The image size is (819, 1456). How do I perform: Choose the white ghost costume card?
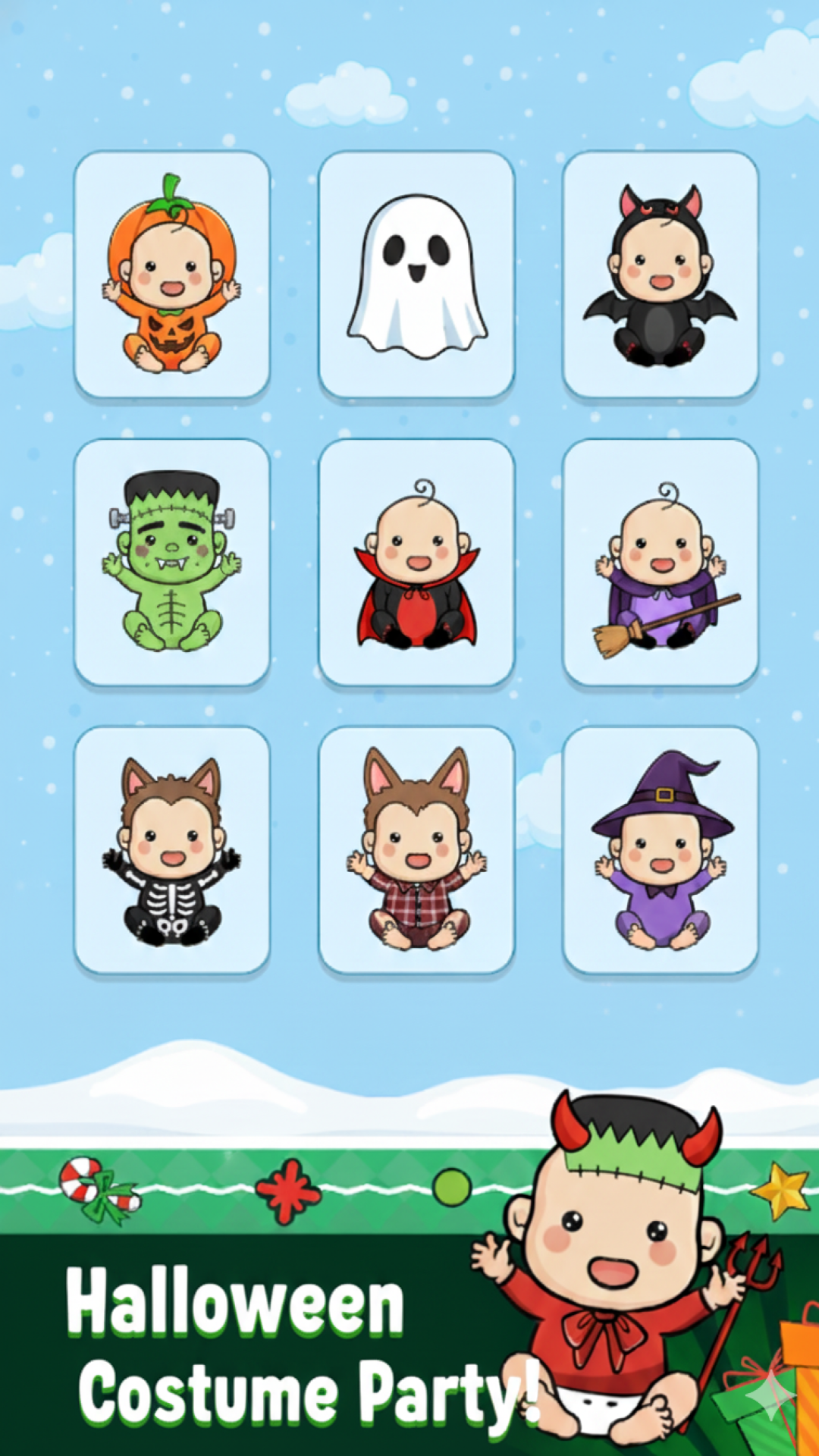click(x=416, y=275)
